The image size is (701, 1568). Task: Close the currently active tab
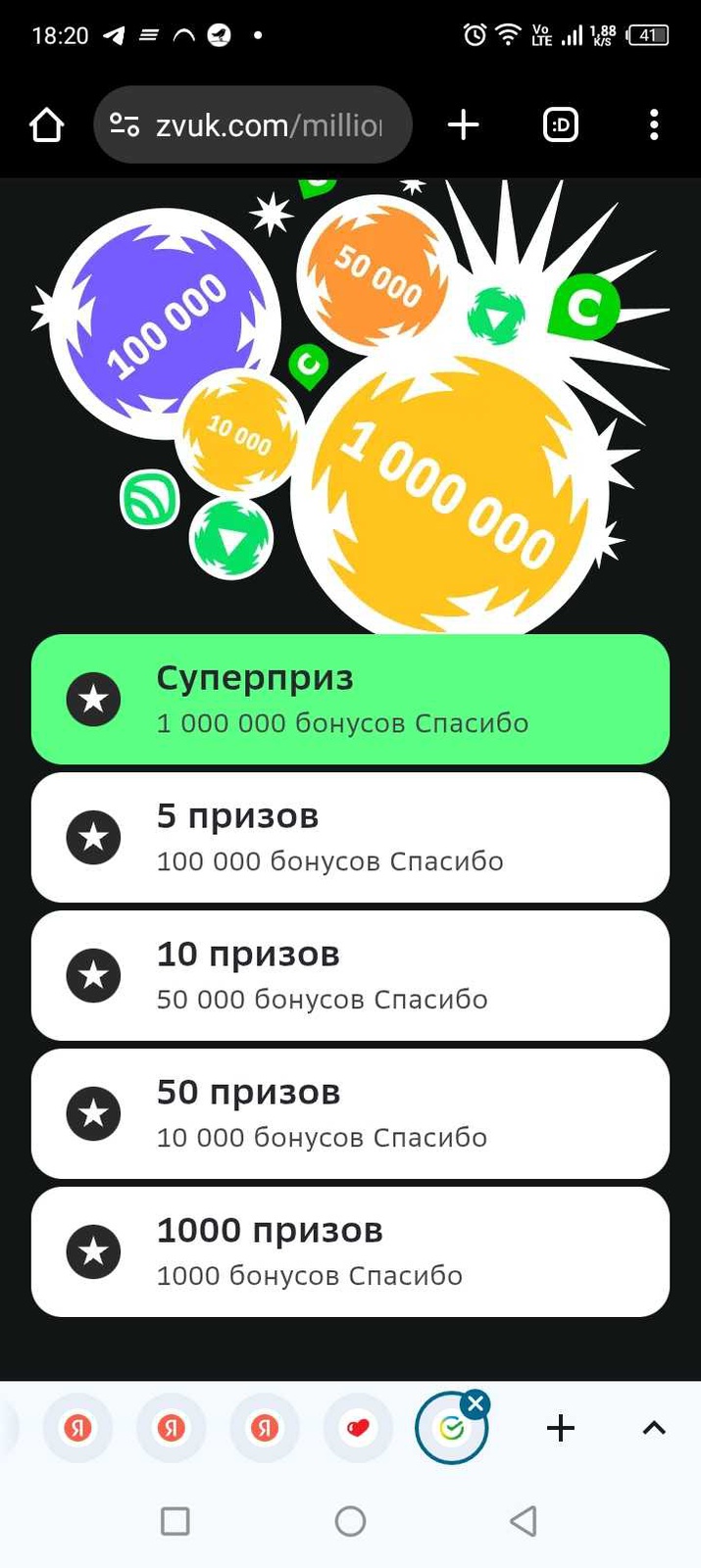pyautogui.click(x=476, y=1403)
